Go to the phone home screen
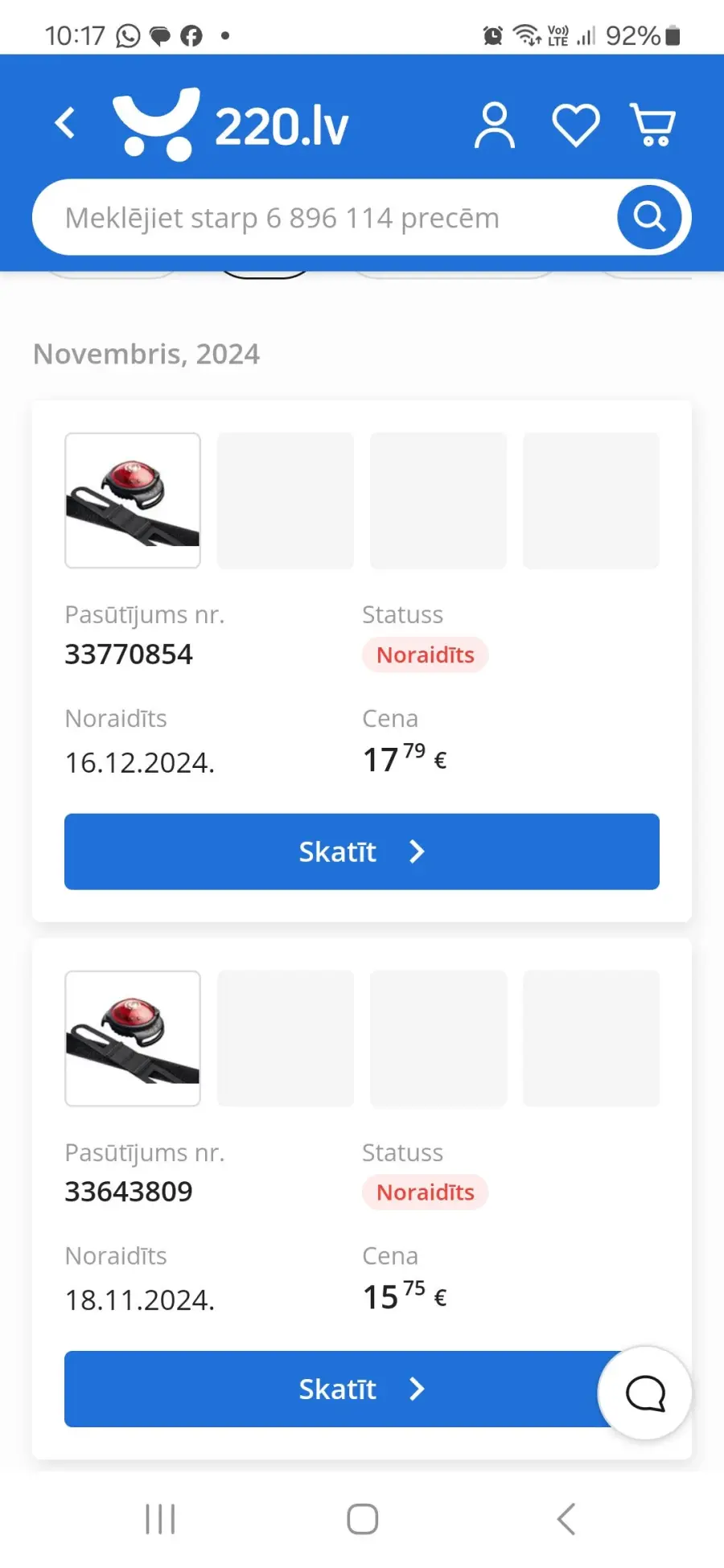Viewport: 724px width, 1568px height. pos(362,1519)
